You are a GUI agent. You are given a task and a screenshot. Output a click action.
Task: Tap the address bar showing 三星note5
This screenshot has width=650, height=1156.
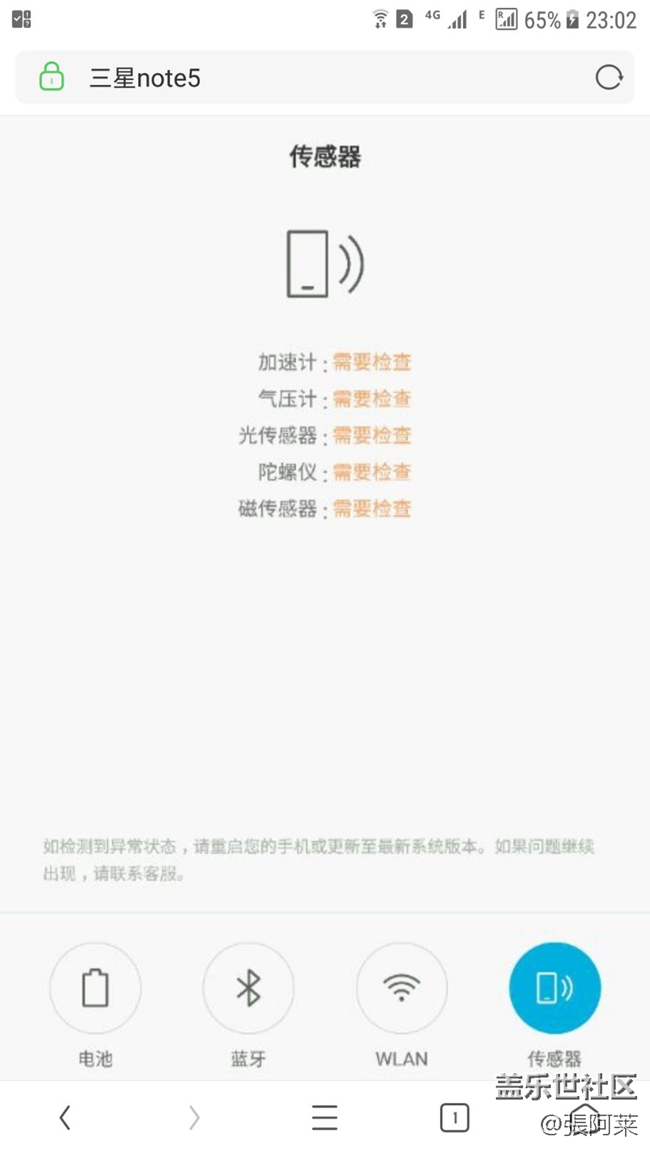320,78
